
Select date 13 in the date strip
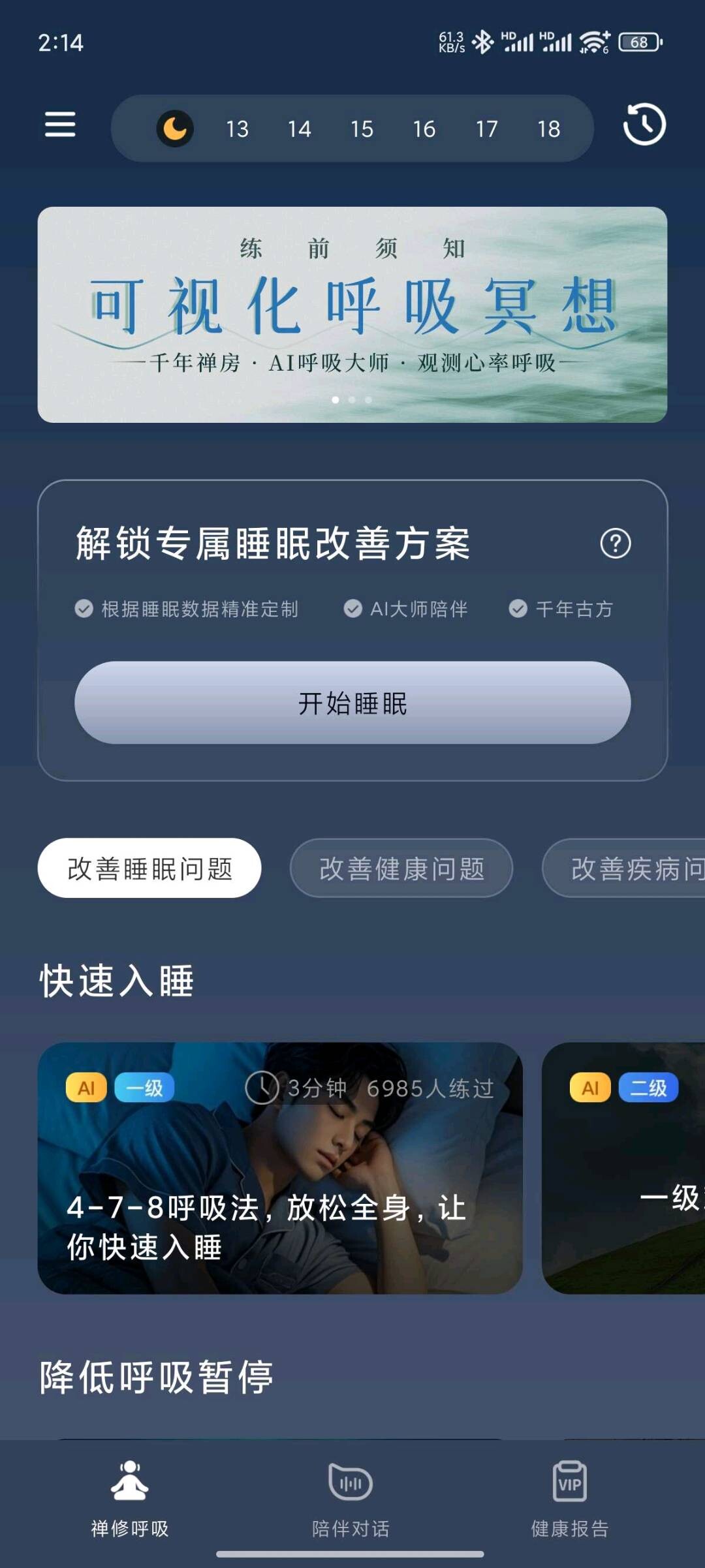click(x=237, y=129)
